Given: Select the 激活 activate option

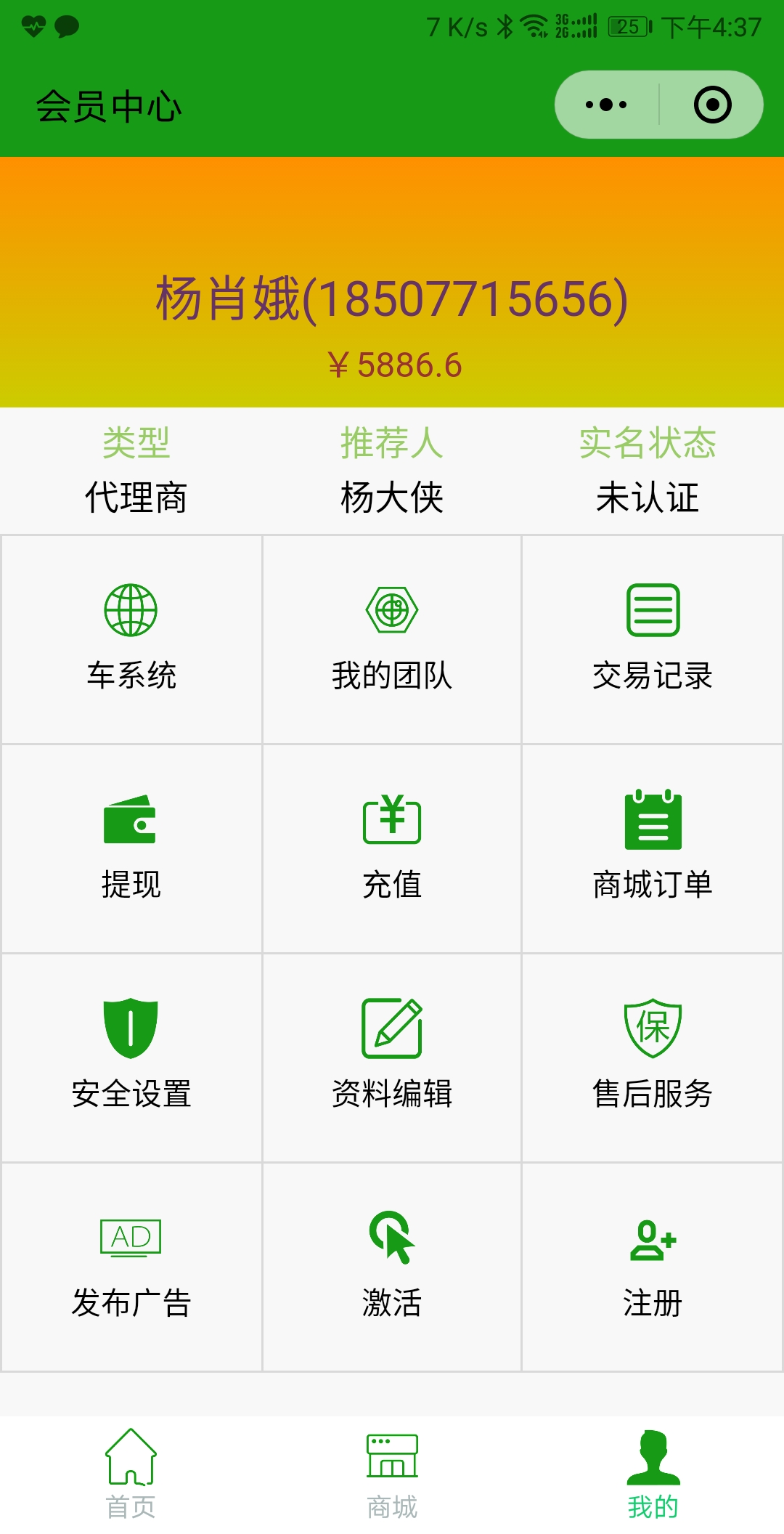Looking at the screenshot, I should 392,1267.
